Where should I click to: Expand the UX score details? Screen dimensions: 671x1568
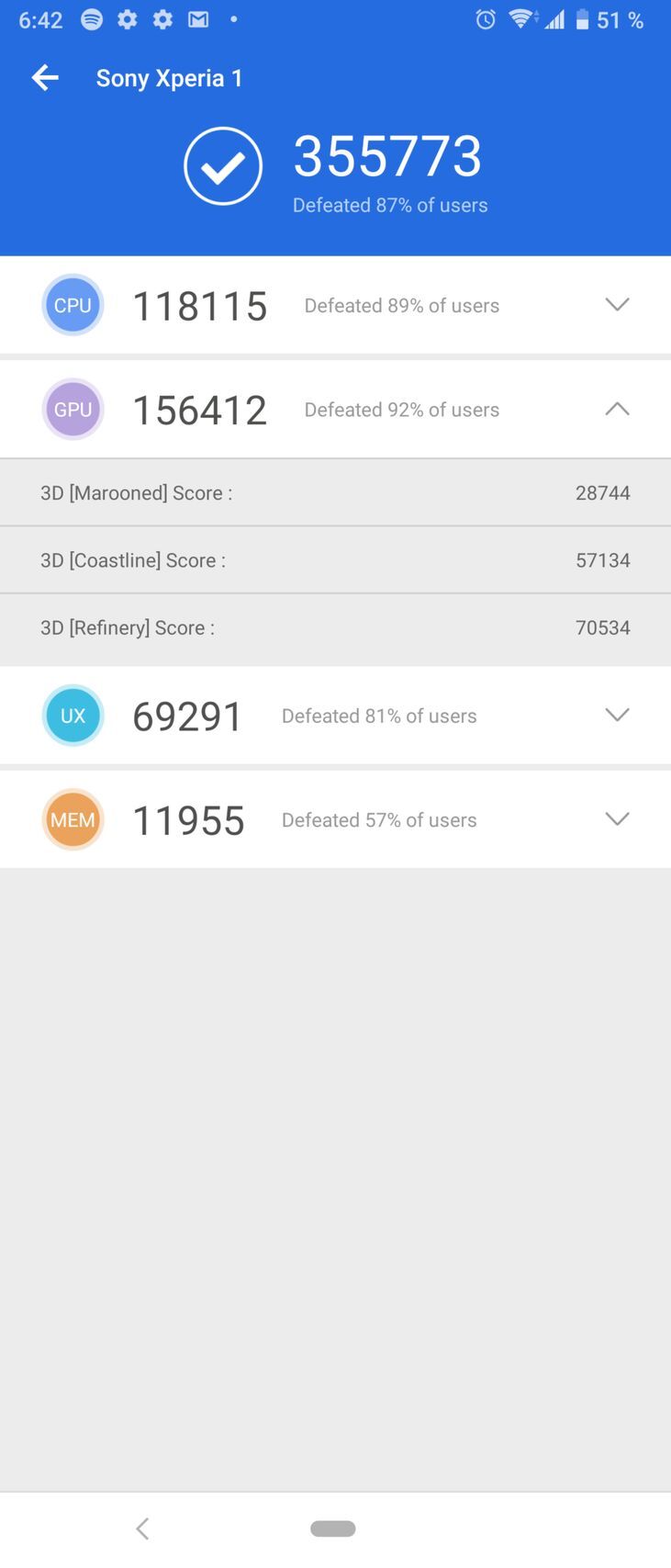point(617,716)
